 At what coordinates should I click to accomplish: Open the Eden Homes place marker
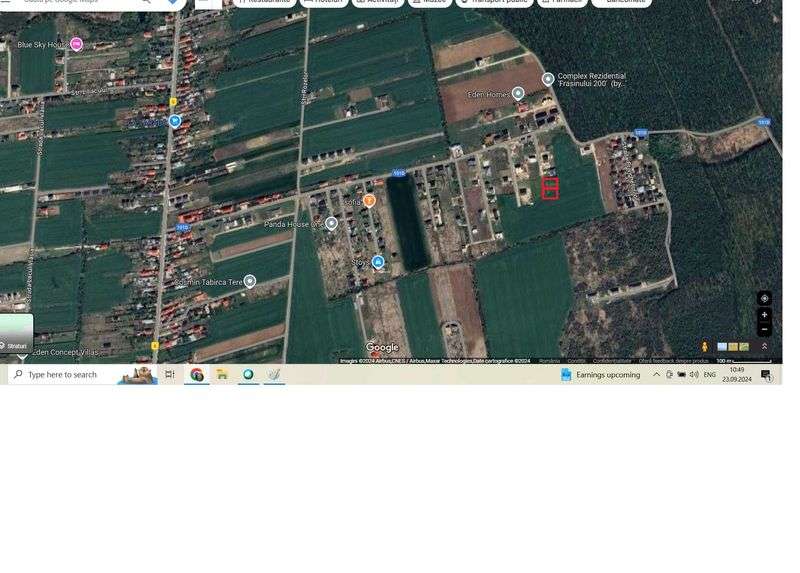click(x=518, y=94)
